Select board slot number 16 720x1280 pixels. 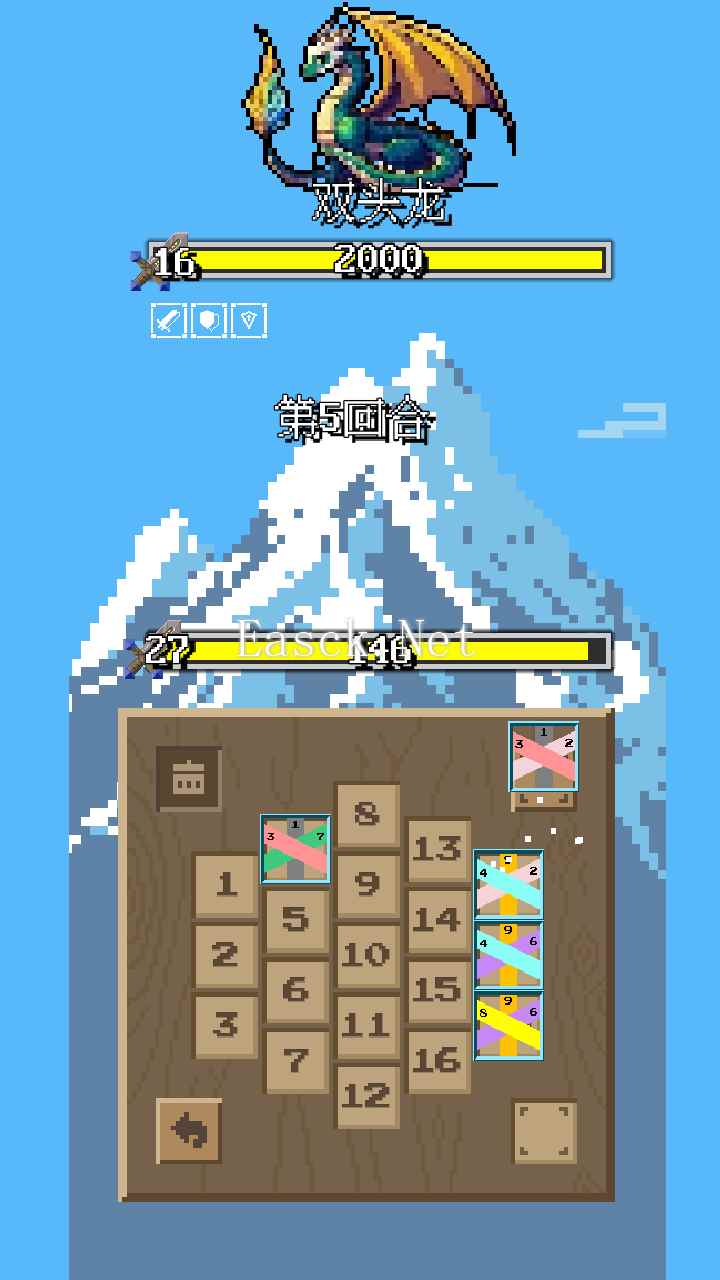click(438, 1060)
